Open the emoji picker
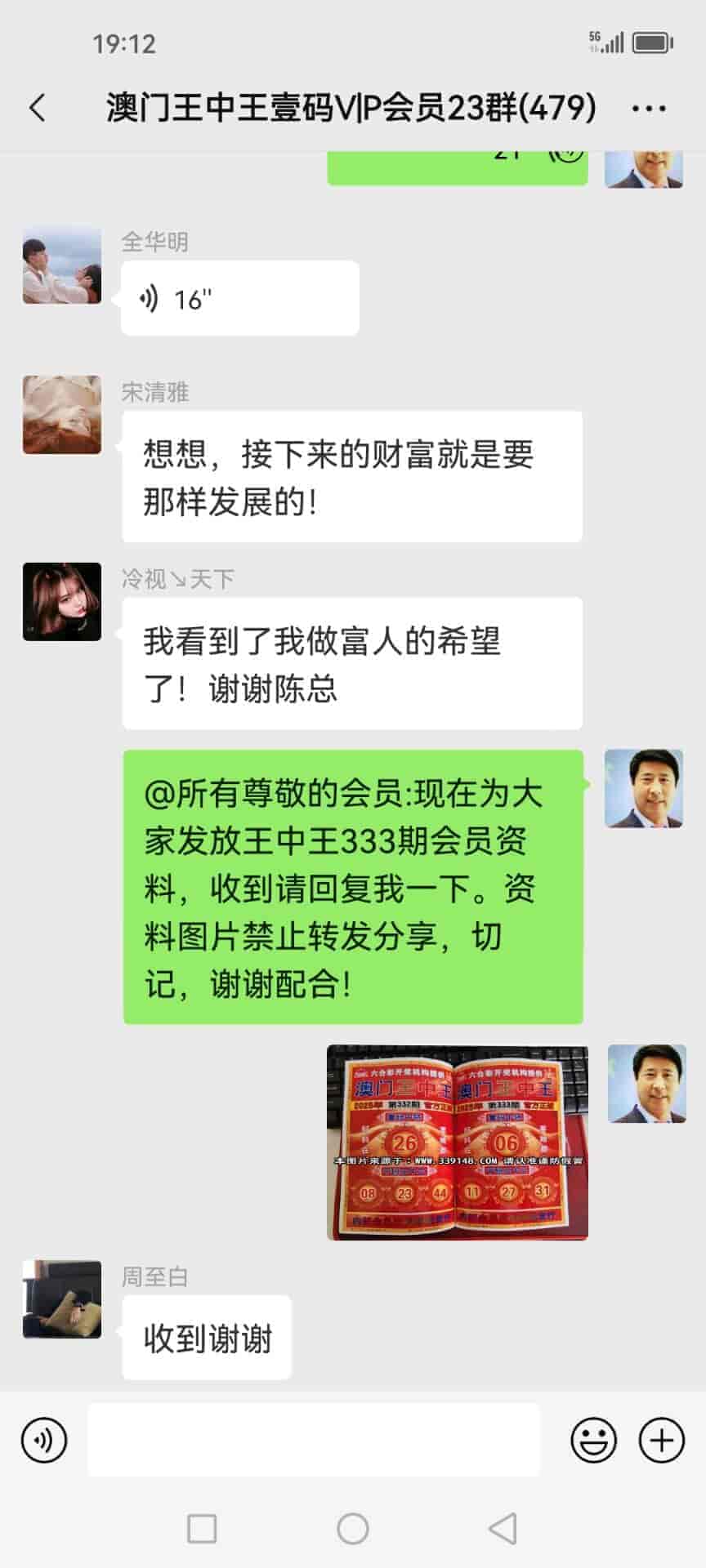 coord(593,1440)
